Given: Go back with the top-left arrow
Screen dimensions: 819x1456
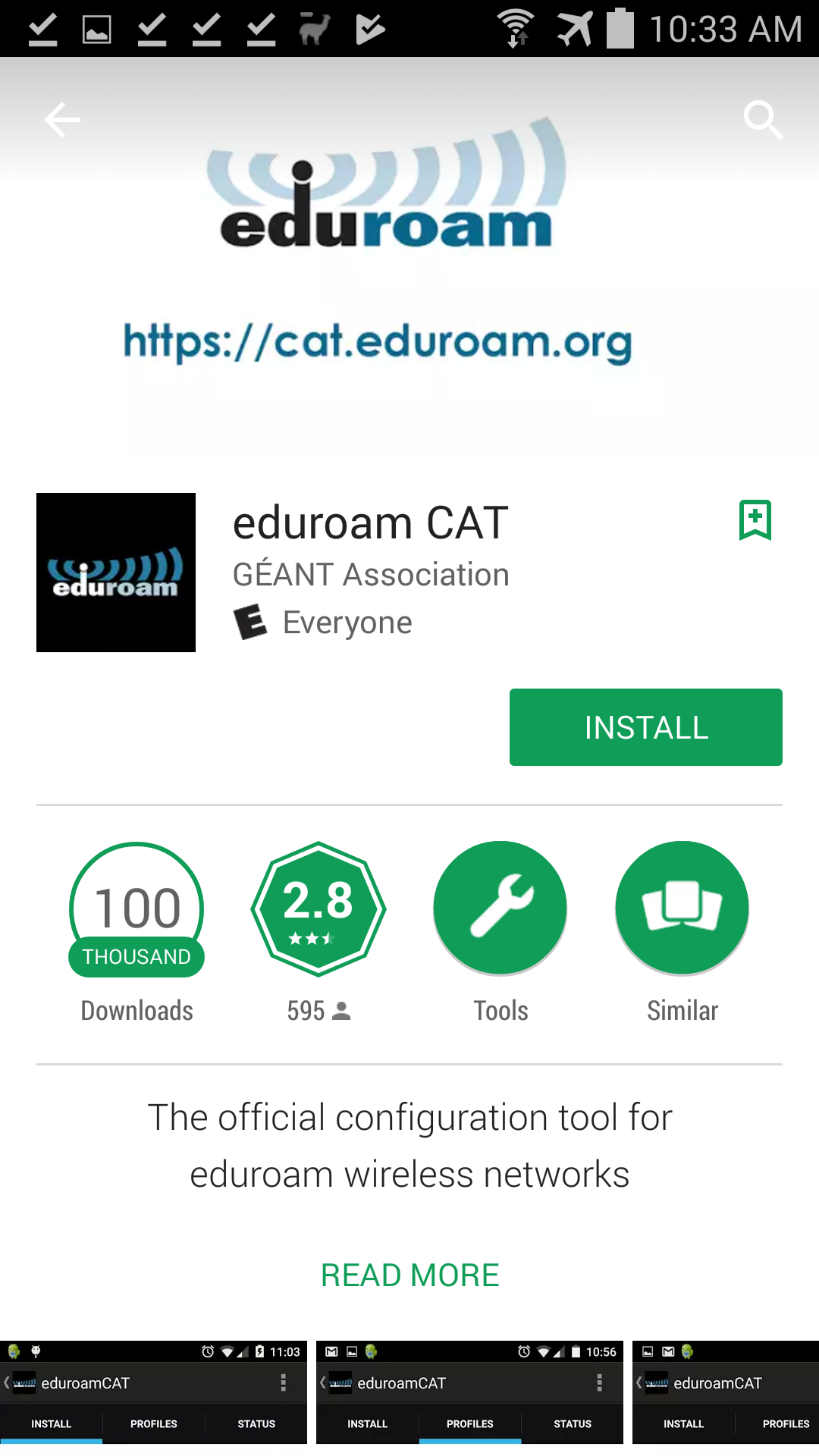Looking at the screenshot, I should [62, 120].
